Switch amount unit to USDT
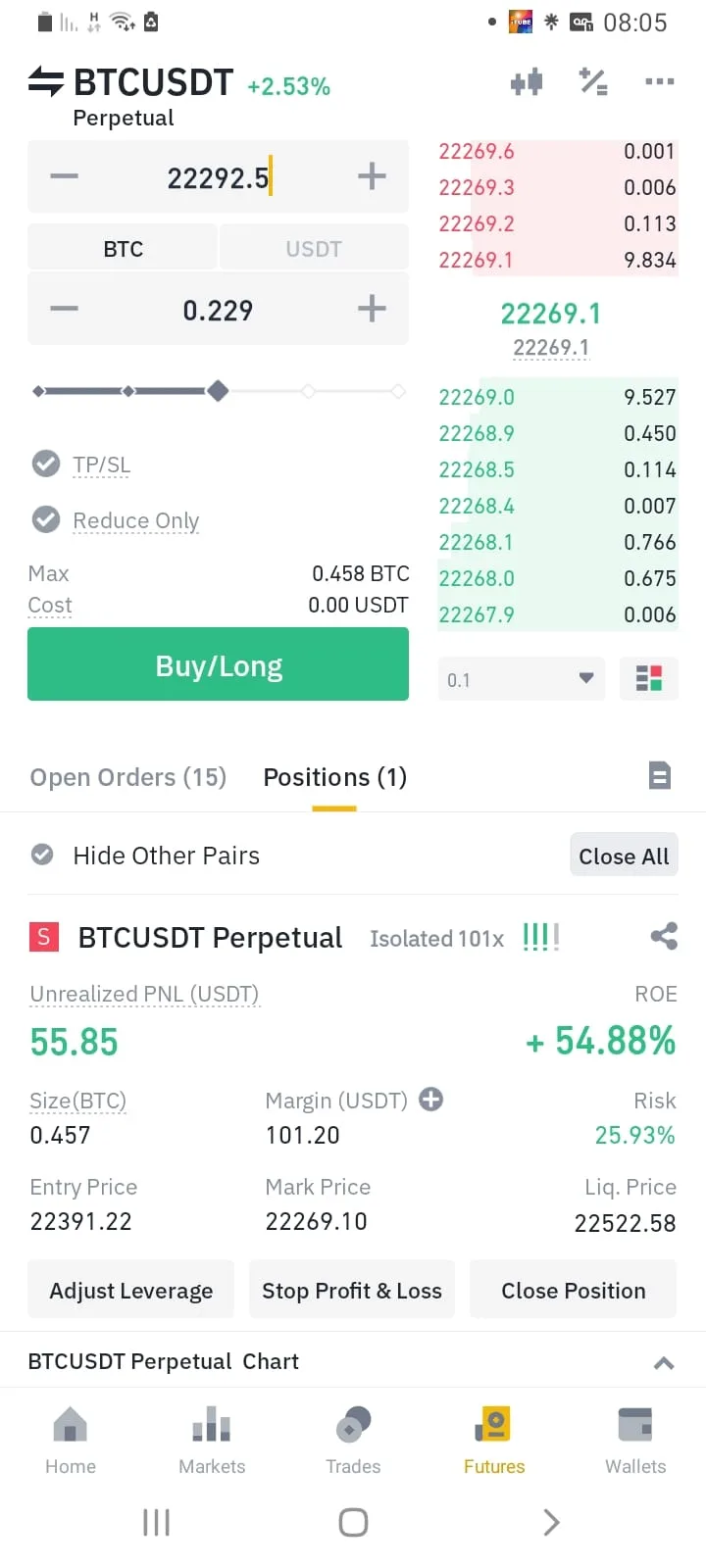The image size is (706, 1568). (314, 249)
